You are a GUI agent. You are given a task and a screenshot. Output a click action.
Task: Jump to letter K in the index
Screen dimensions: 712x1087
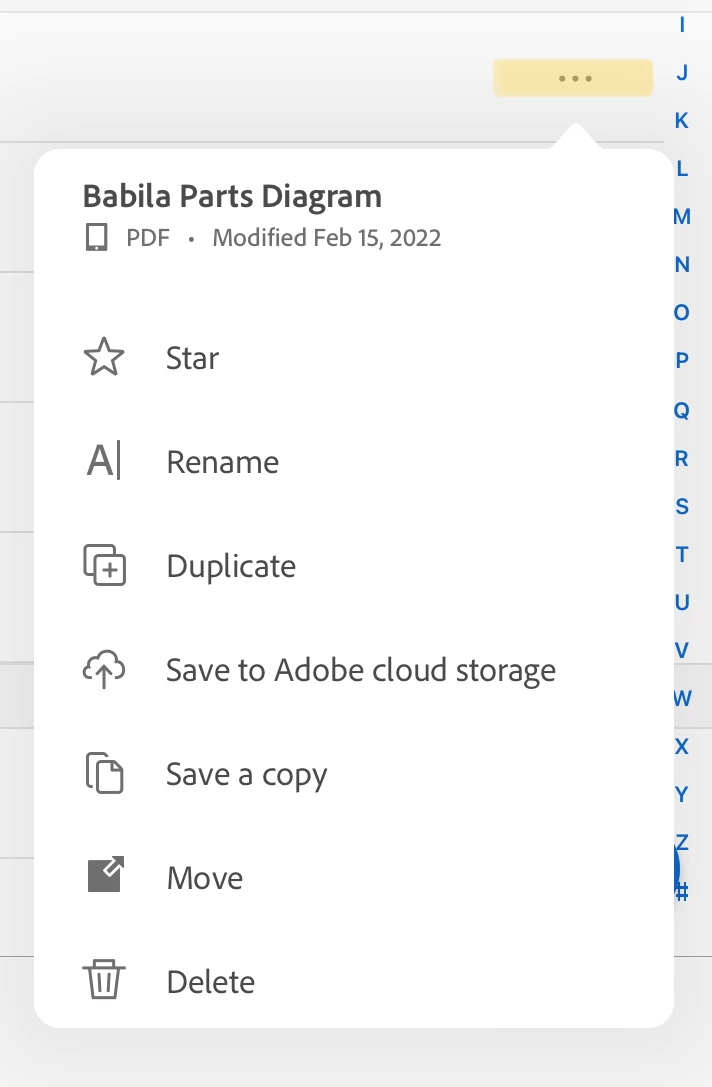coord(682,120)
